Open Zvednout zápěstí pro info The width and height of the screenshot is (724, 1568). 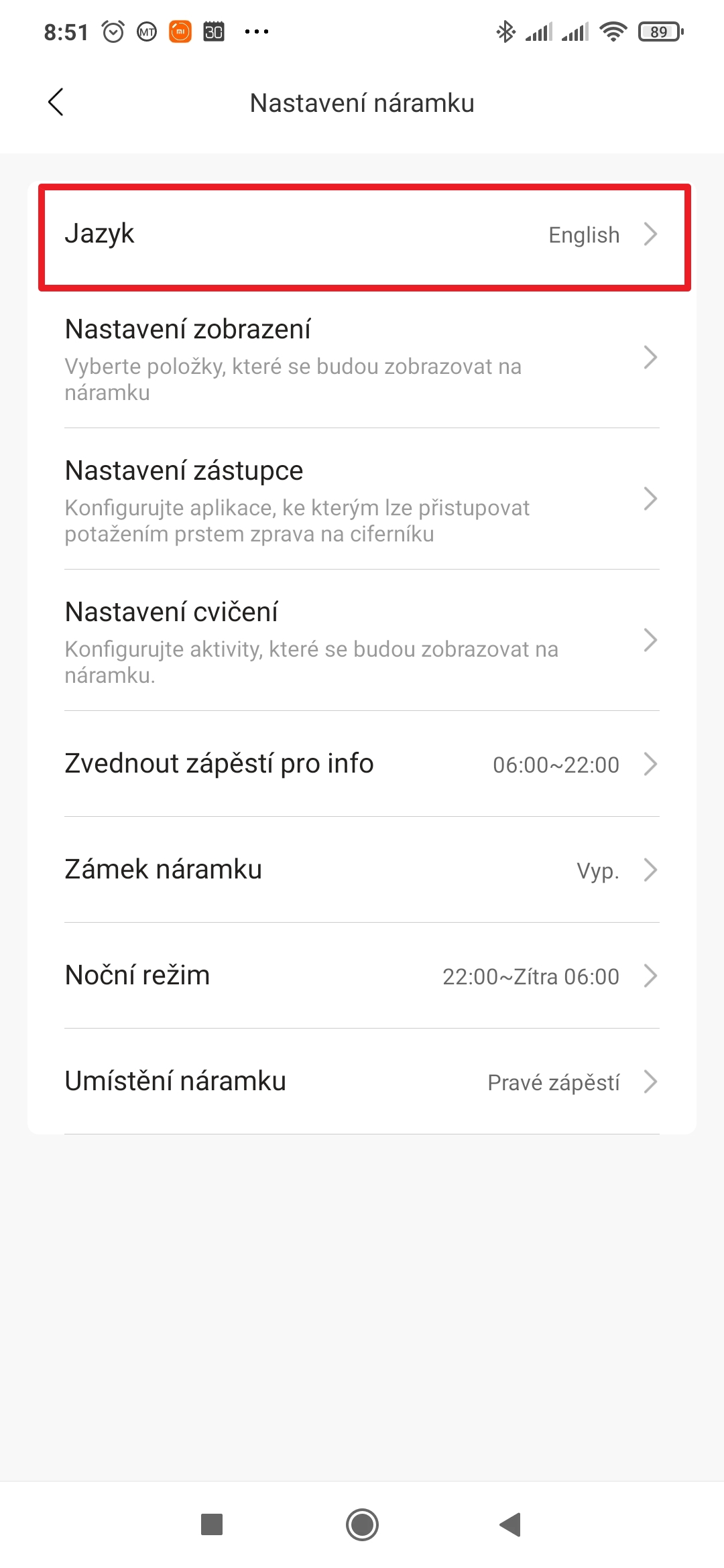(x=362, y=764)
